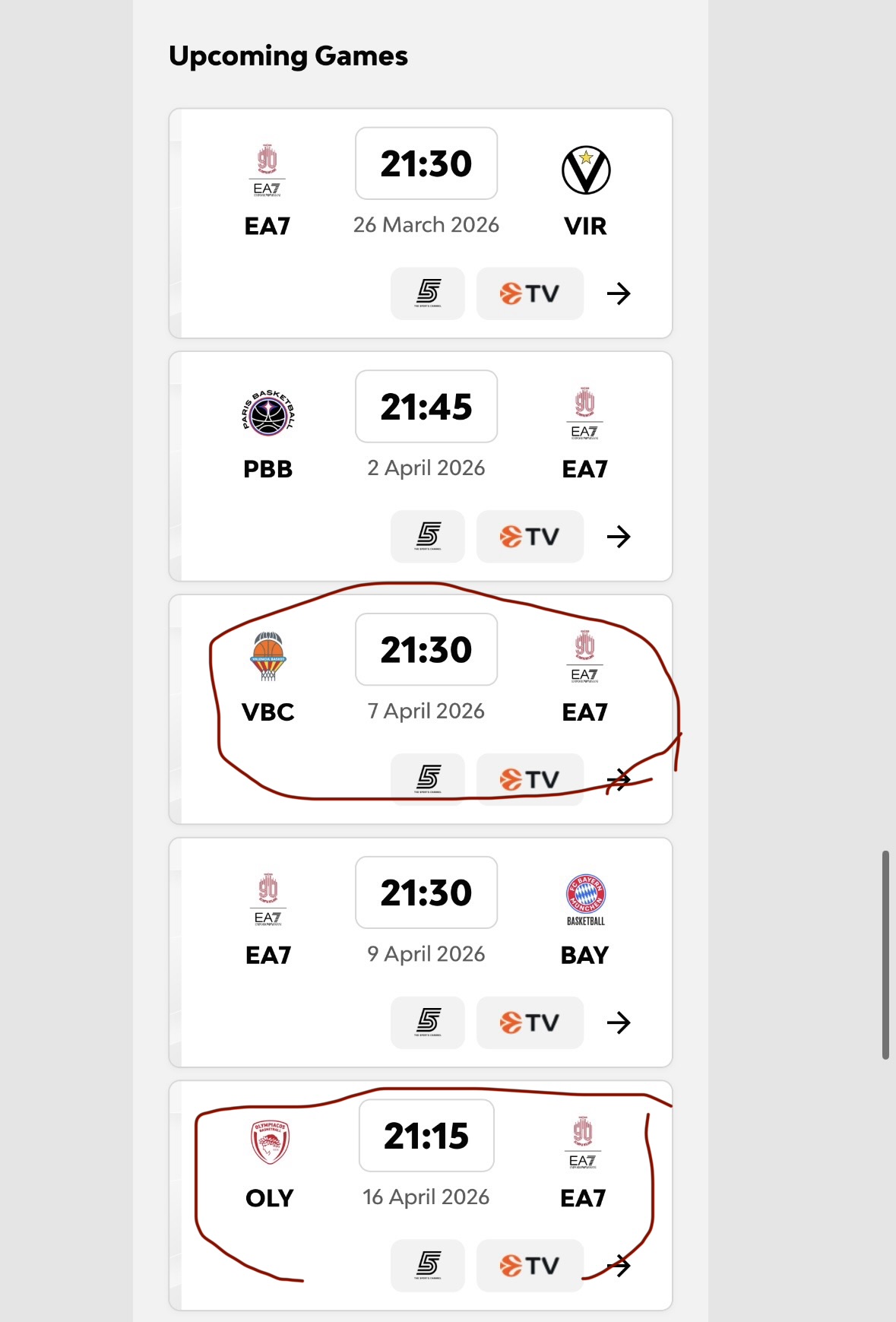Select channel 5 broadcaster for 16 April game
Screen dimensions: 896x1322
coord(428,1266)
